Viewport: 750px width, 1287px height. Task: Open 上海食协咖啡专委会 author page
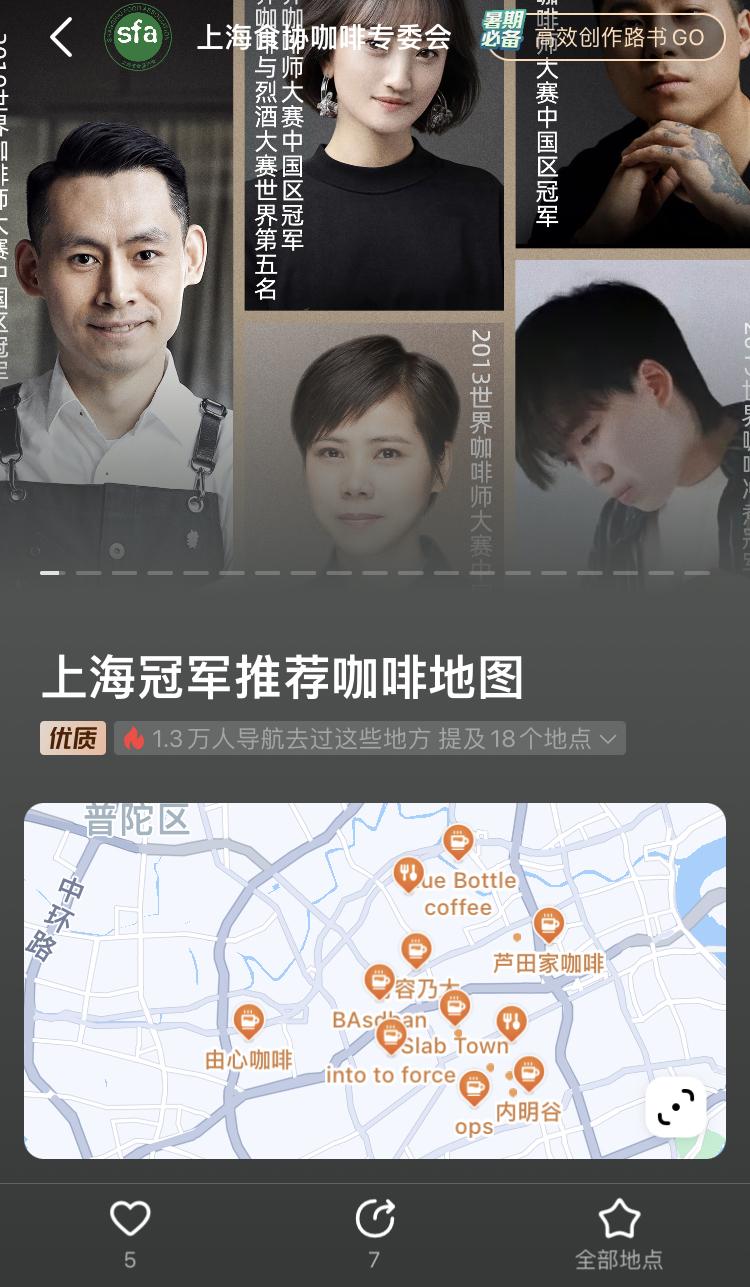coord(323,38)
